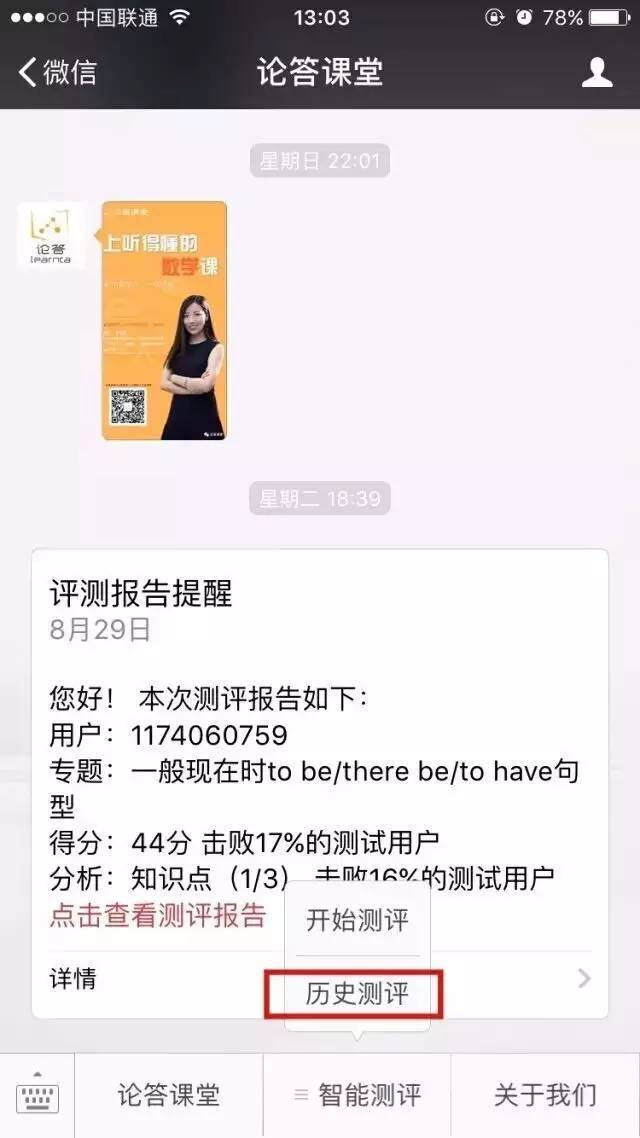
Task: Switch to keyboard input mode
Action: pos(37,1095)
